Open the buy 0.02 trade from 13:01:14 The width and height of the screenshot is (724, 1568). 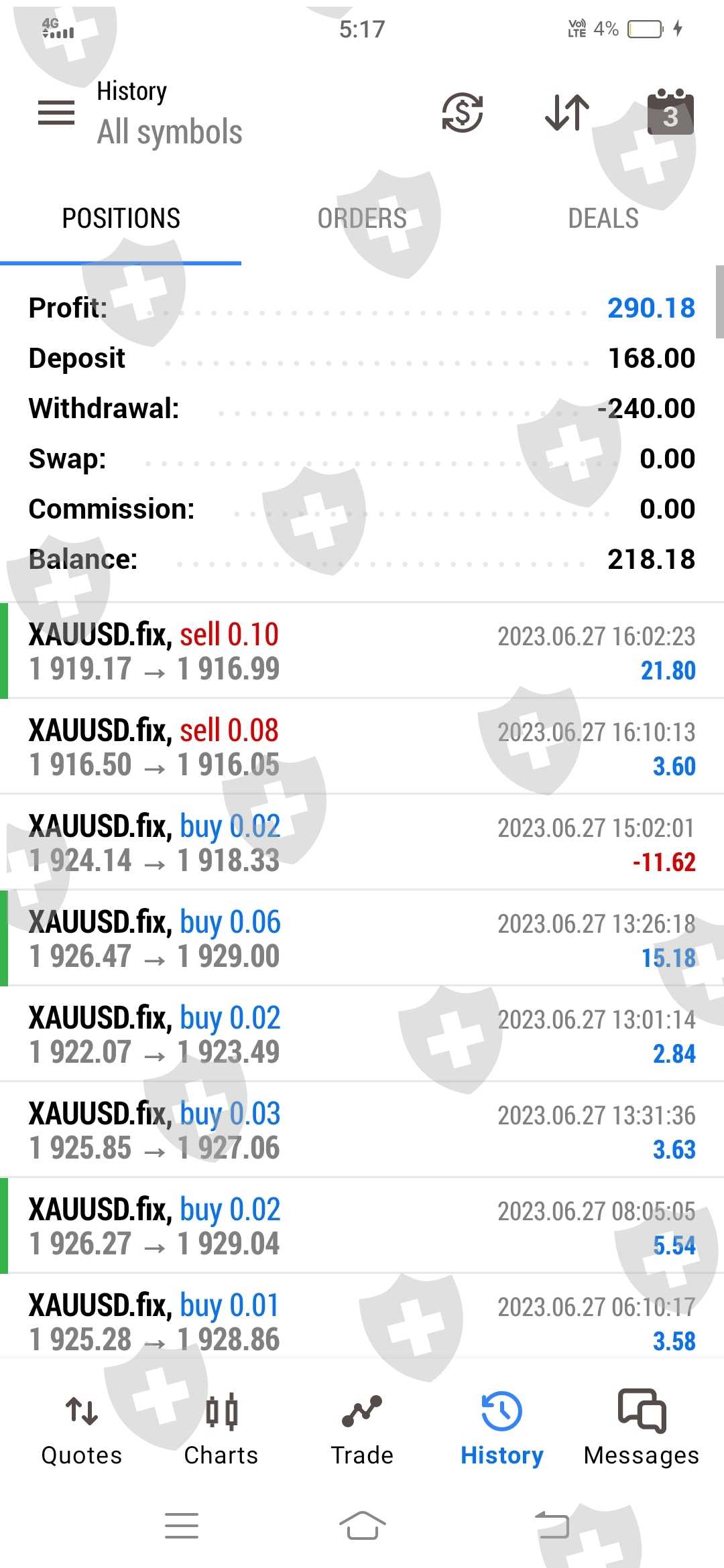tap(362, 1034)
